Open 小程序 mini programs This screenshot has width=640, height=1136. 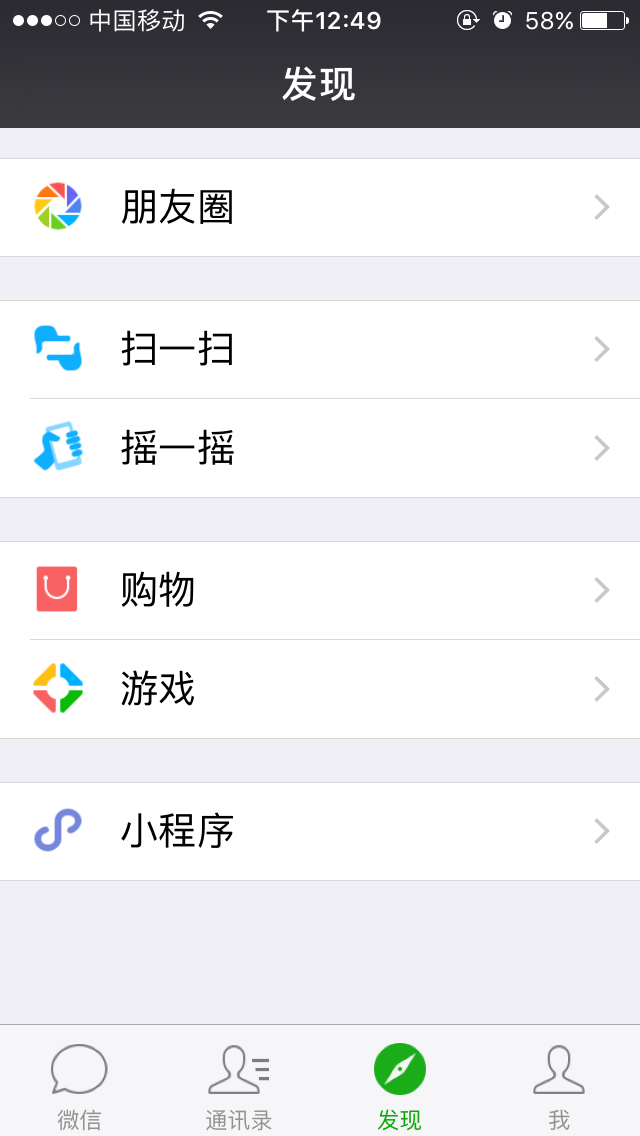click(320, 831)
